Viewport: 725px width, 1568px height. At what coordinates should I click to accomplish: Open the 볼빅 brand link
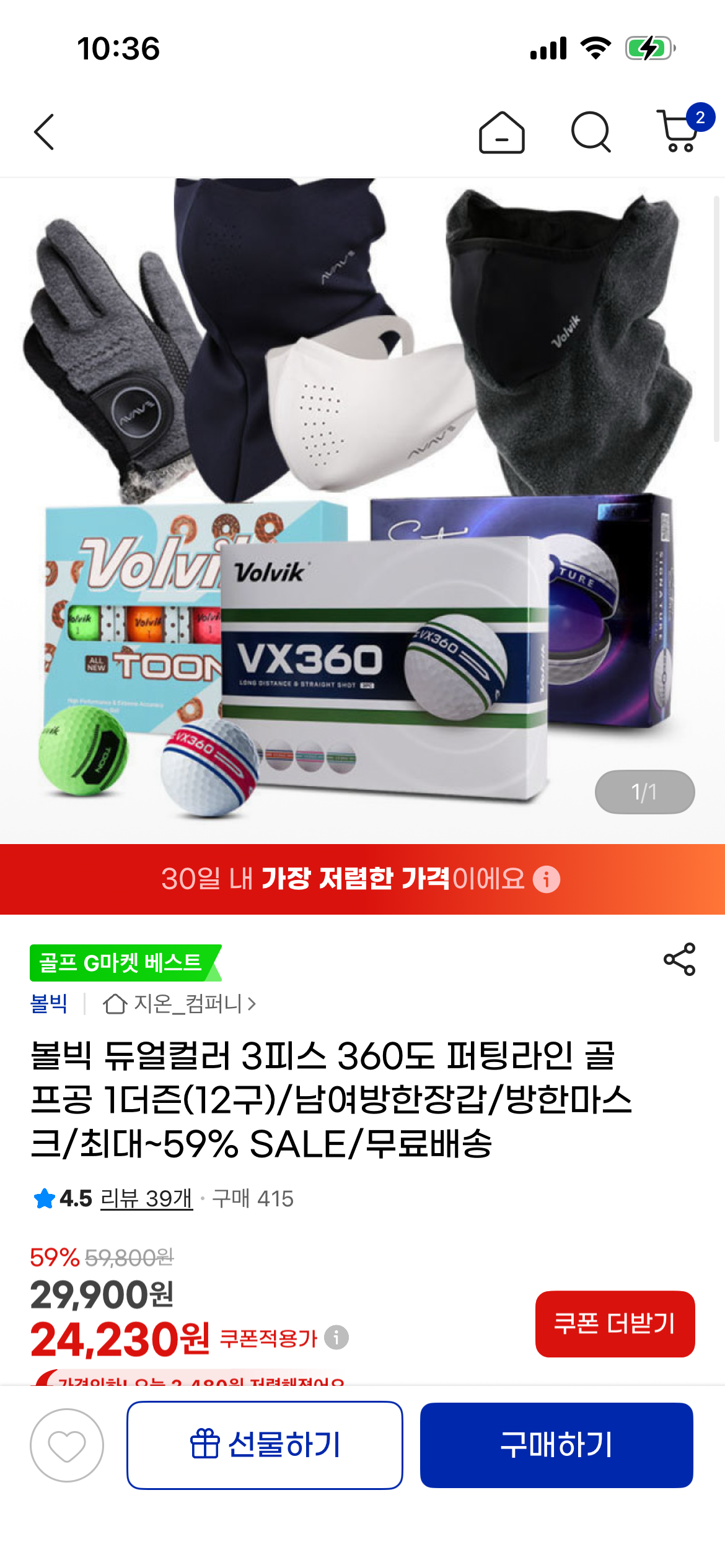[48, 1003]
